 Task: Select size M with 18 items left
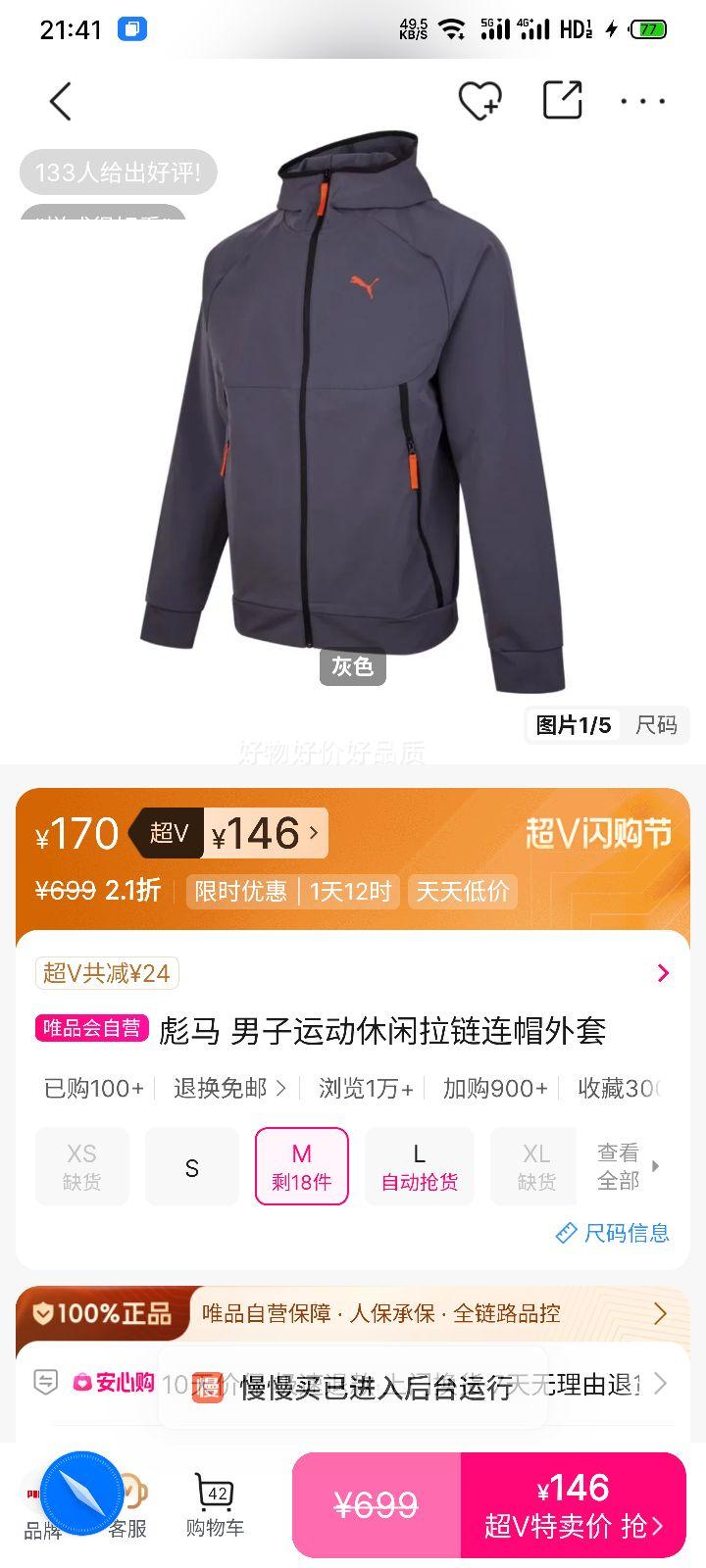[303, 1166]
